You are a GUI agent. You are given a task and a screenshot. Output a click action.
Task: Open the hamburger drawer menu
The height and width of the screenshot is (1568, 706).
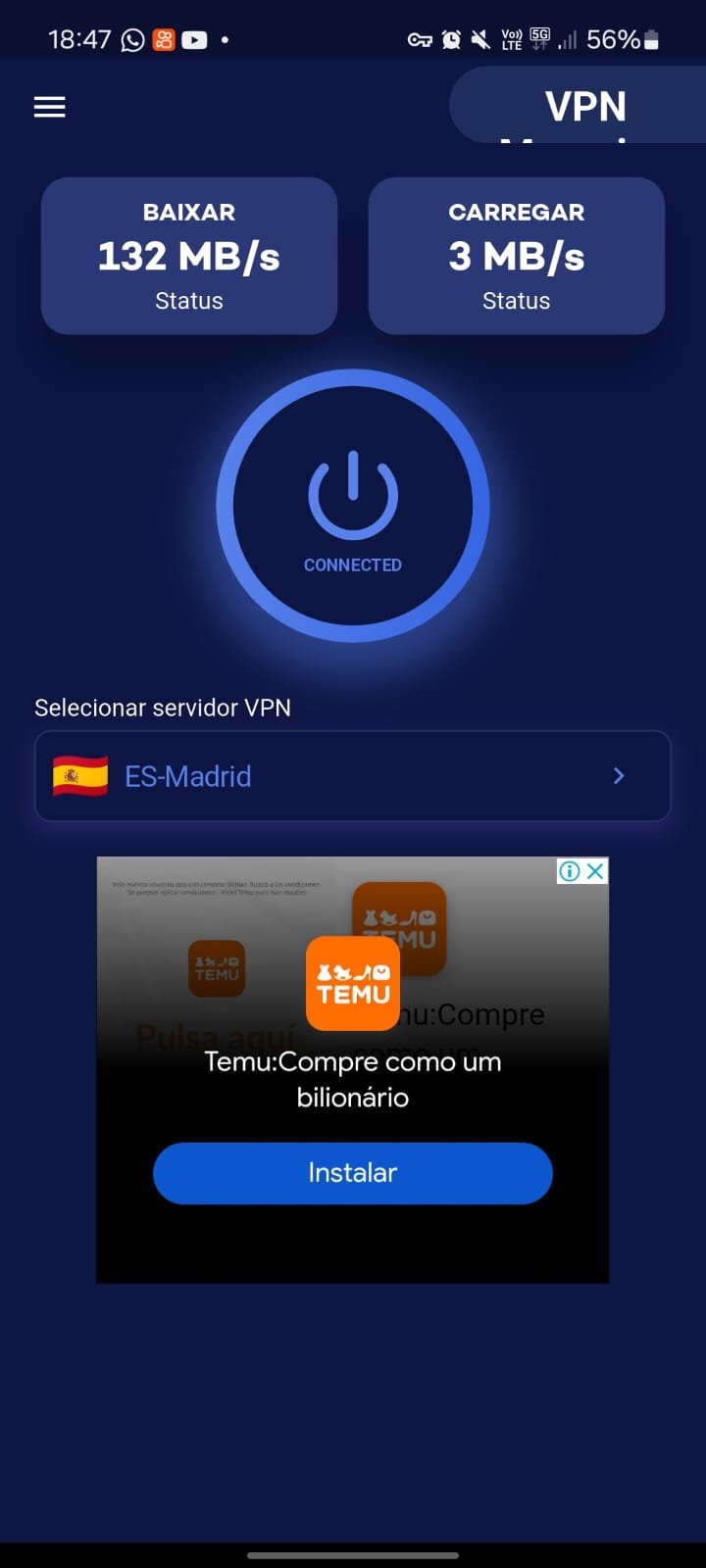click(x=50, y=107)
